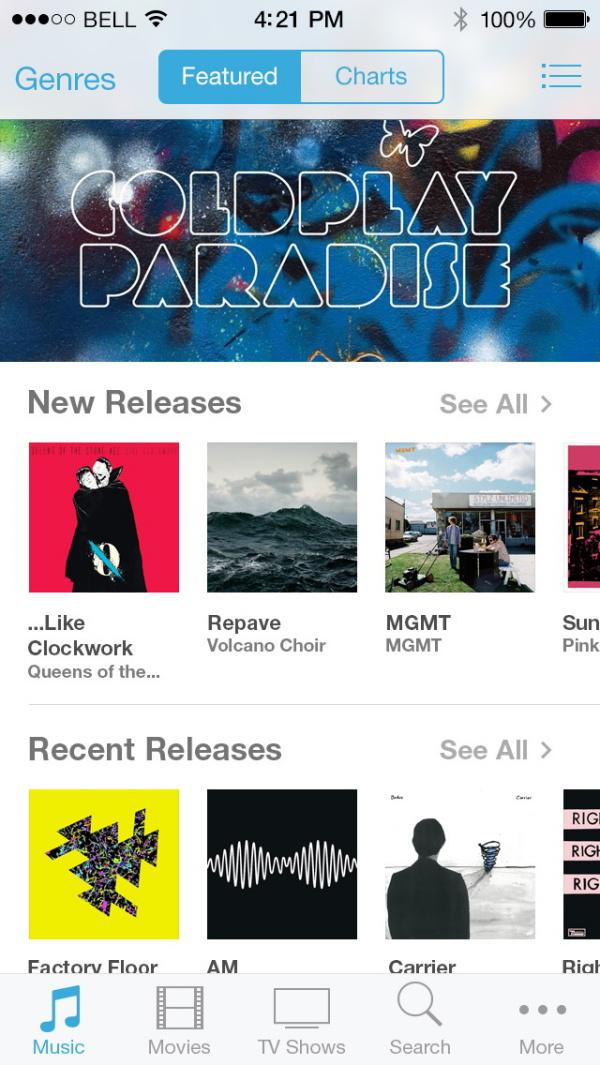Open the Search tab
This screenshot has width=600, height=1065.
[x=420, y=1020]
